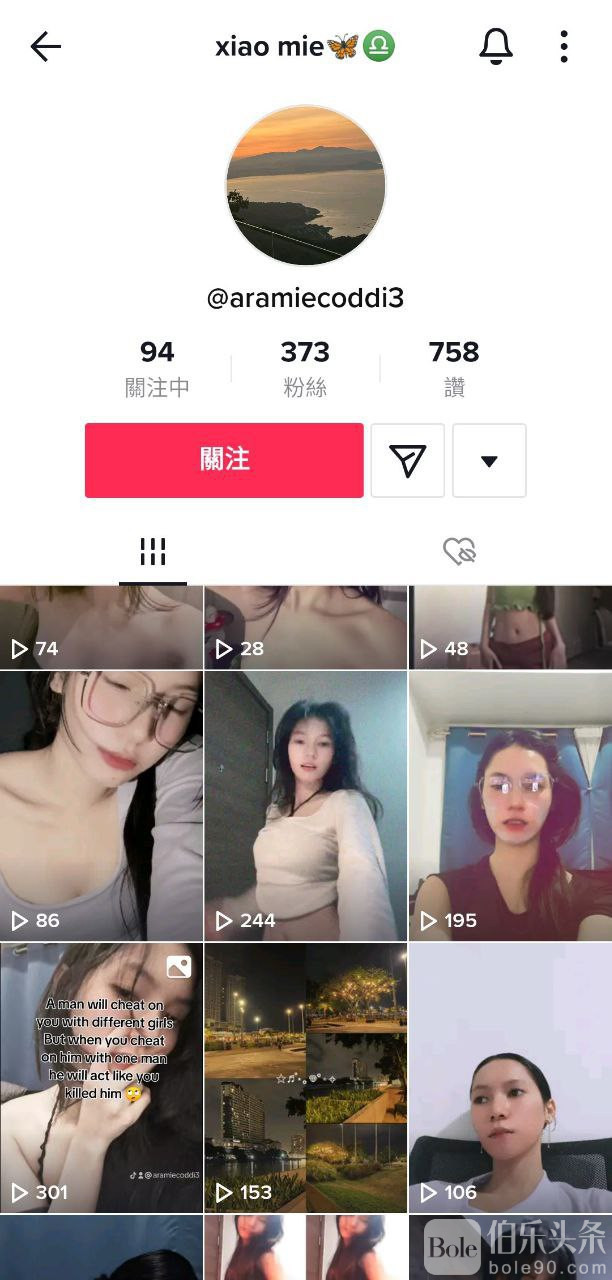View the 373 粉絲 followers list
The width and height of the screenshot is (612, 1280).
coord(305,369)
